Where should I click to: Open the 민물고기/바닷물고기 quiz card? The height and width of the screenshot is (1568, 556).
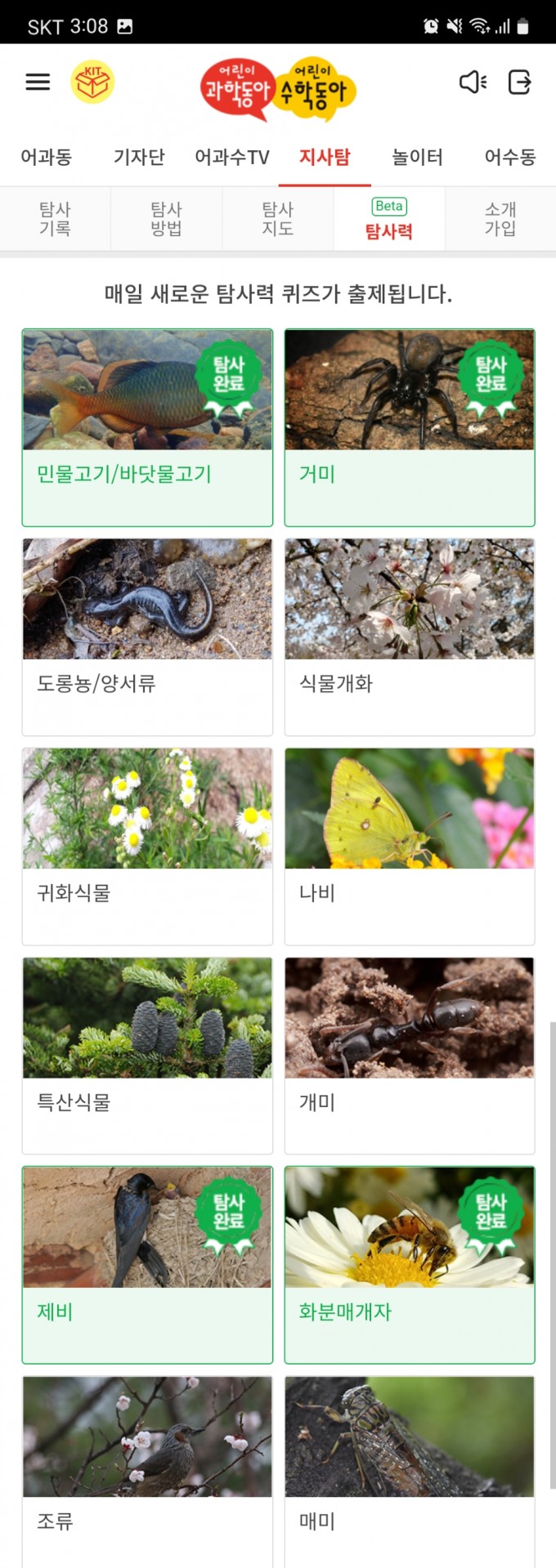click(147, 427)
